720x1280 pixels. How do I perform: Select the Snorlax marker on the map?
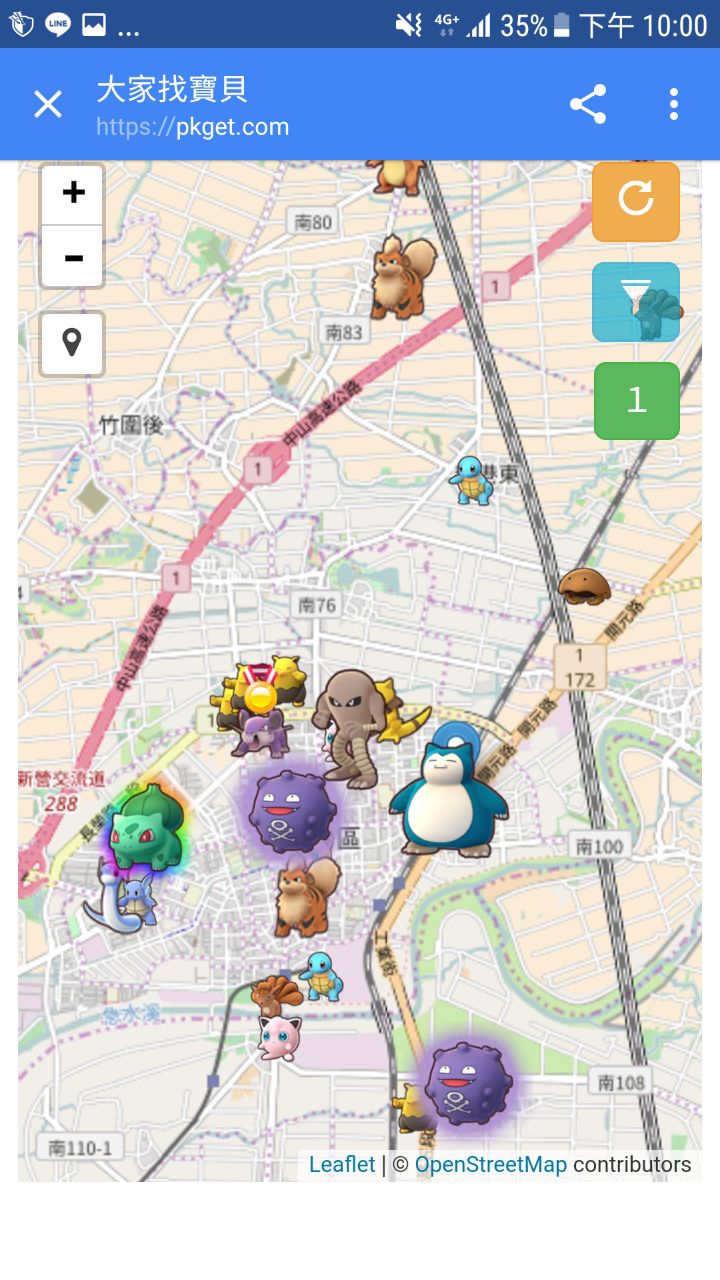[446, 800]
